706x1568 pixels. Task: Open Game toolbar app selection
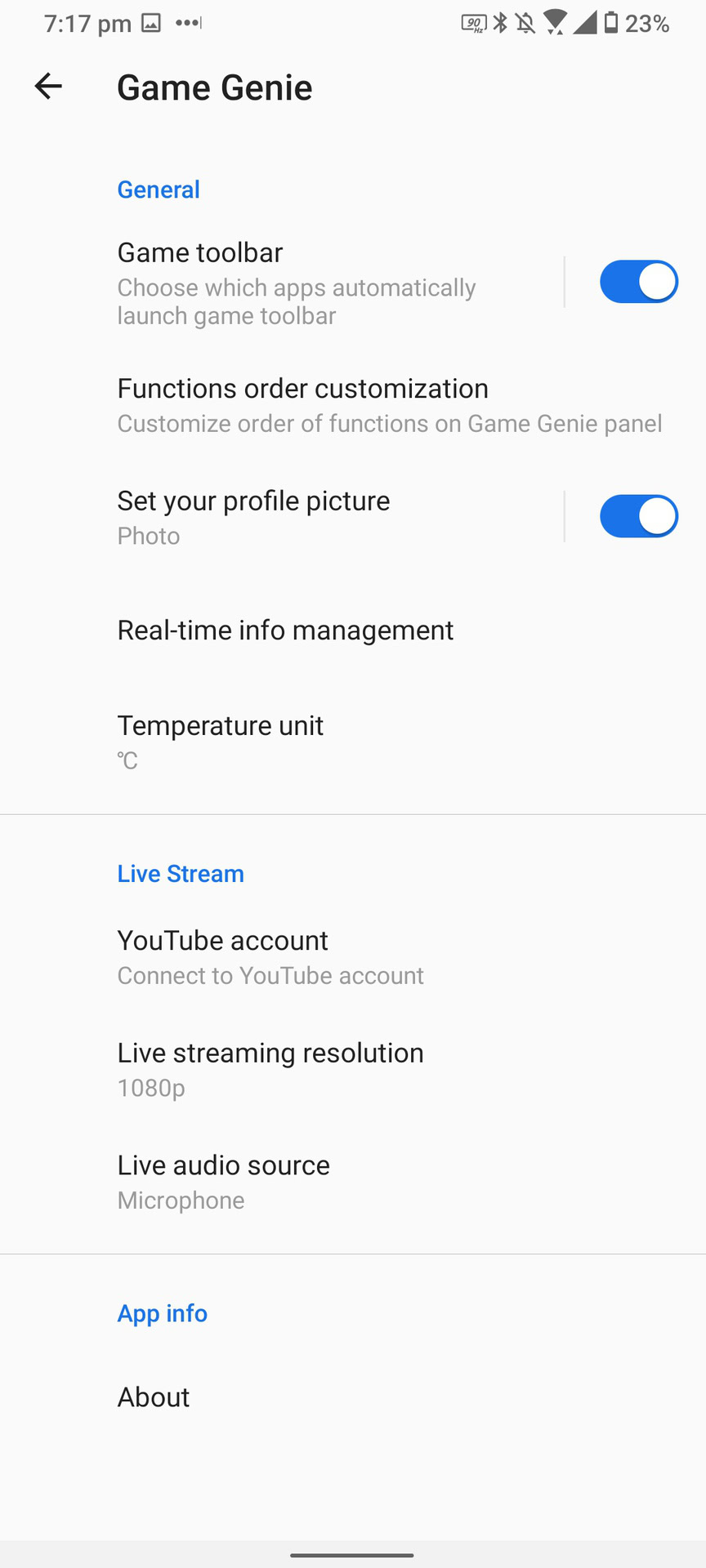click(296, 283)
